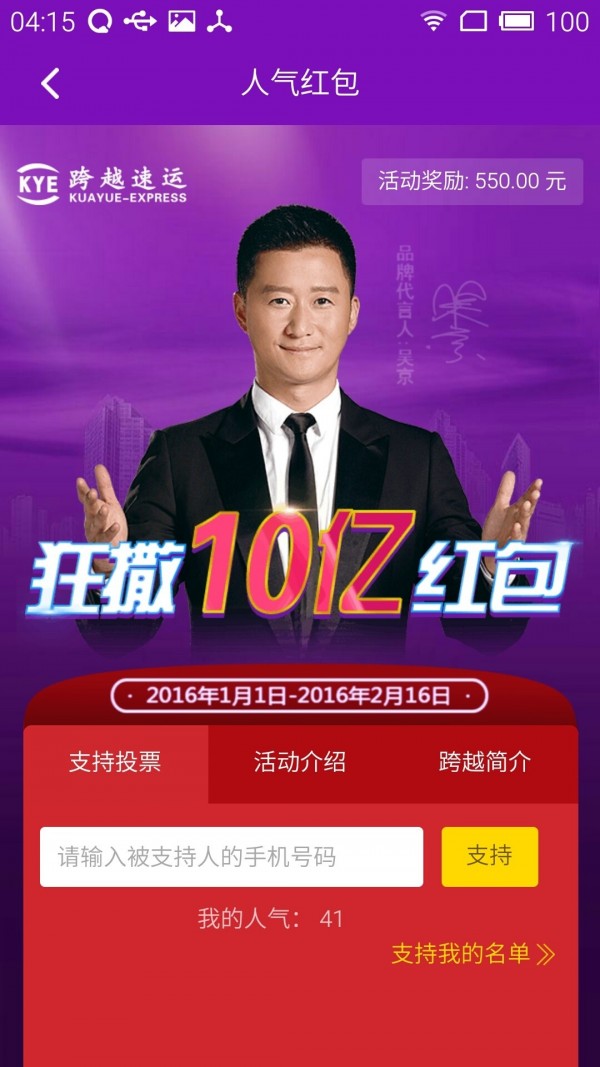Switch to the 活动介绍 tab
600x1067 pixels.
coord(300,762)
